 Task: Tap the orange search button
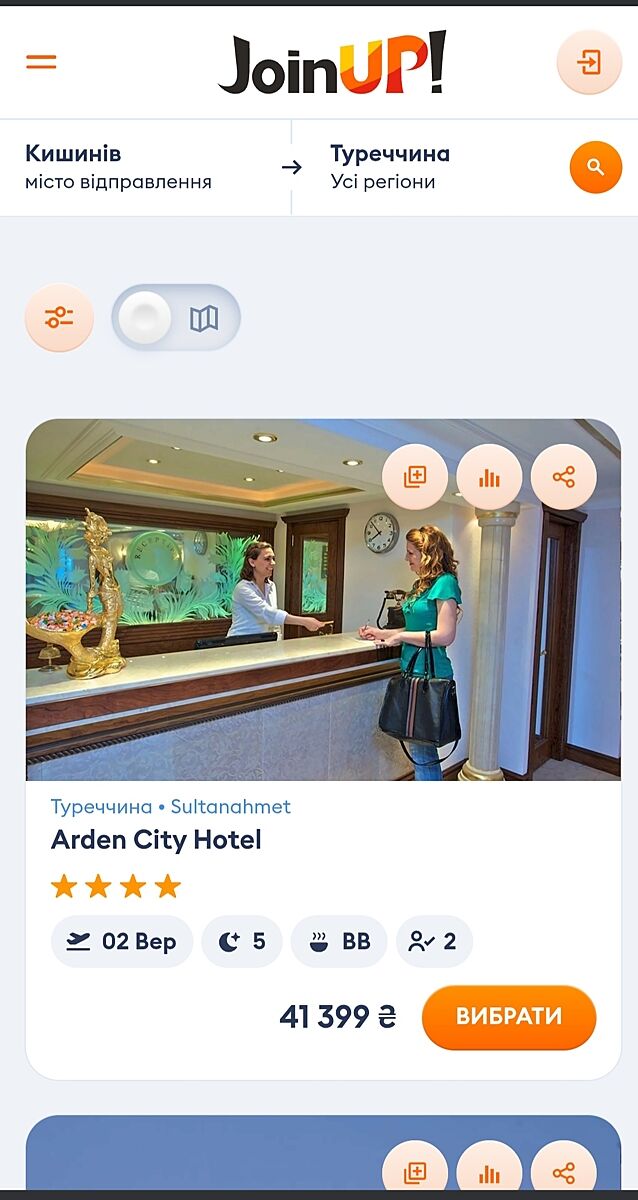pyautogui.click(x=596, y=167)
